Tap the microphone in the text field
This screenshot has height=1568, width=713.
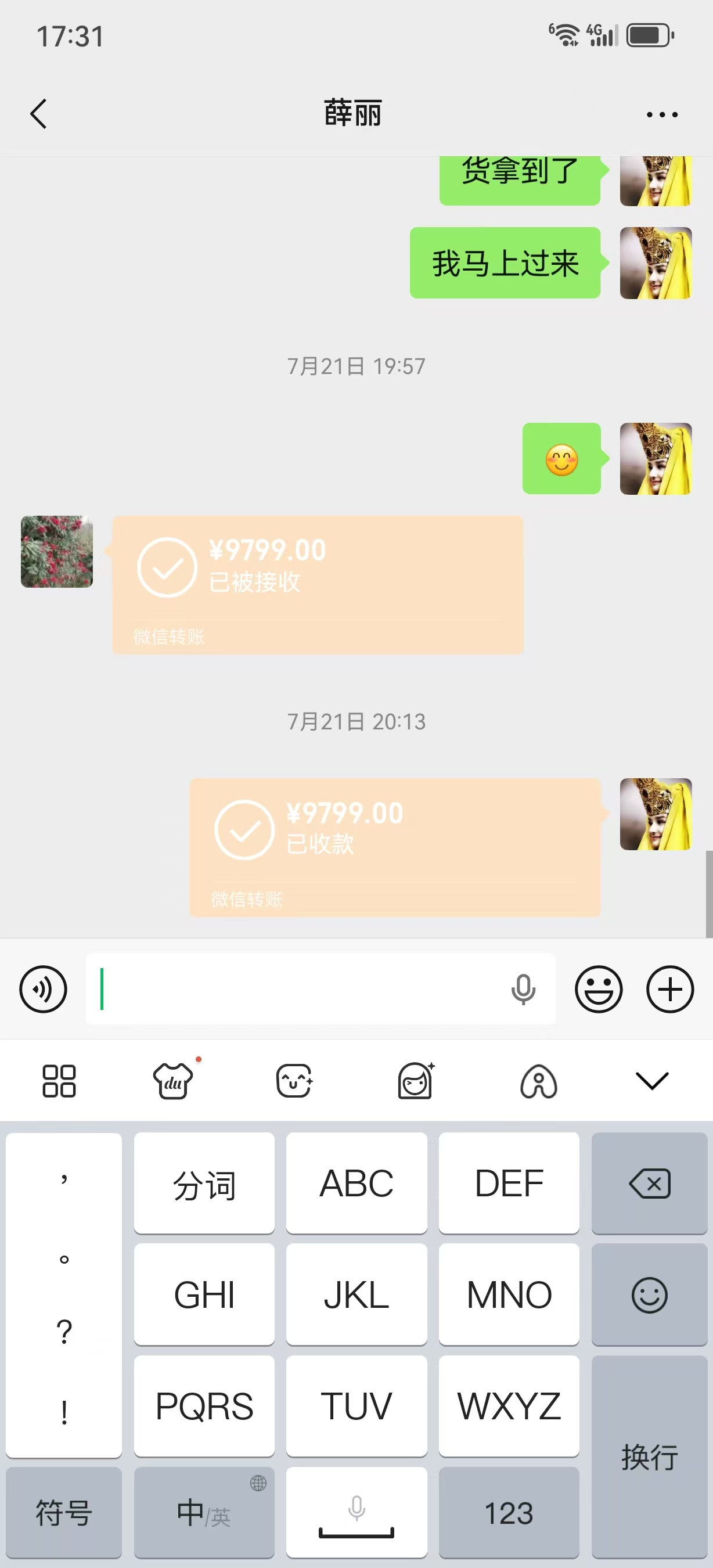click(x=523, y=989)
